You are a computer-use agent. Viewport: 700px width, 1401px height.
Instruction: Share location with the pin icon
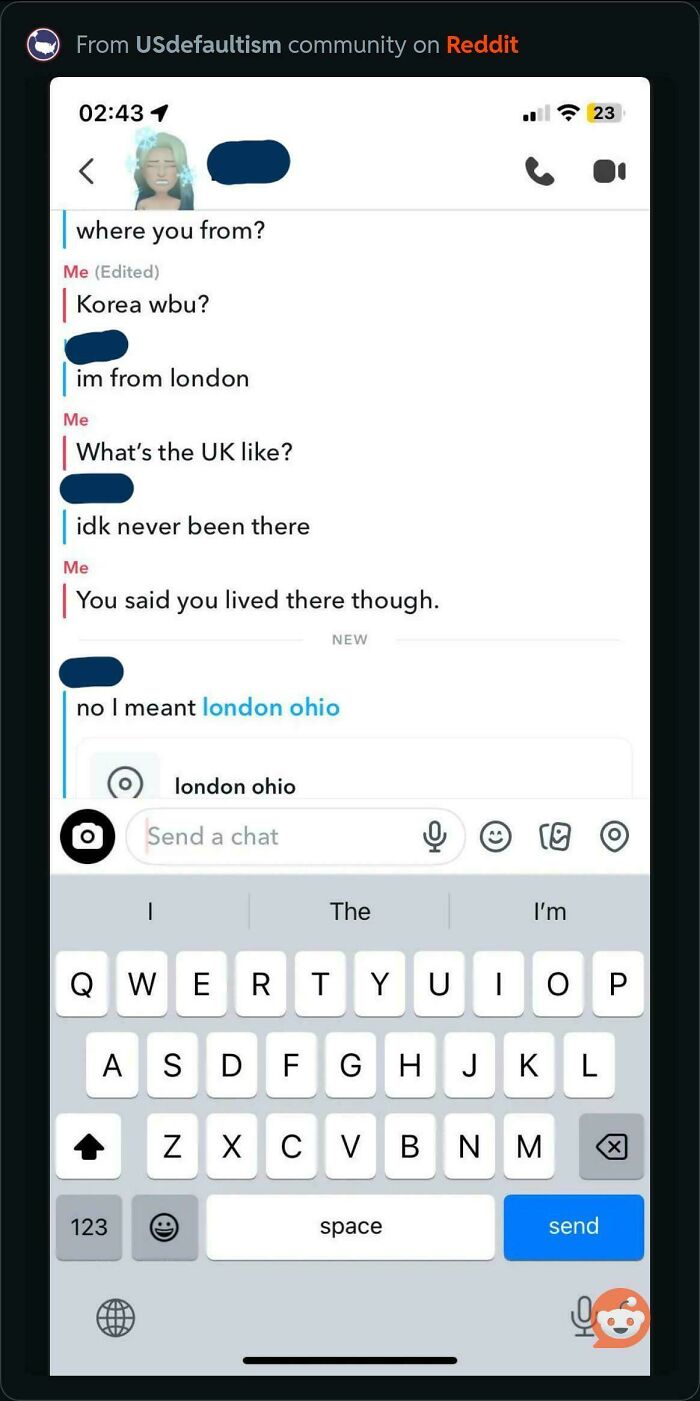click(614, 836)
